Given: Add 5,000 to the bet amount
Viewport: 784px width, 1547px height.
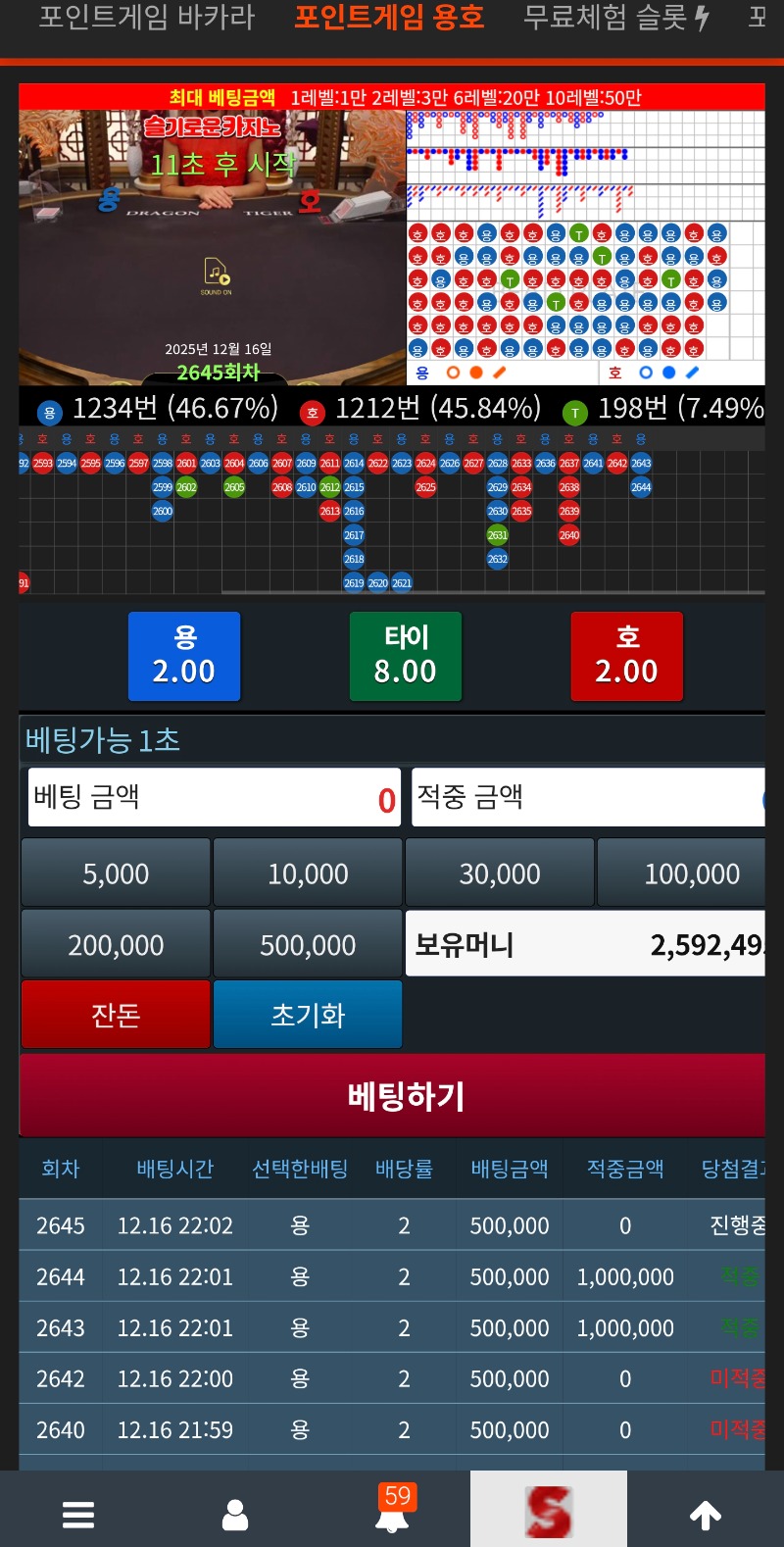Looking at the screenshot, I should pyautogui.click(x=116, y=873).
